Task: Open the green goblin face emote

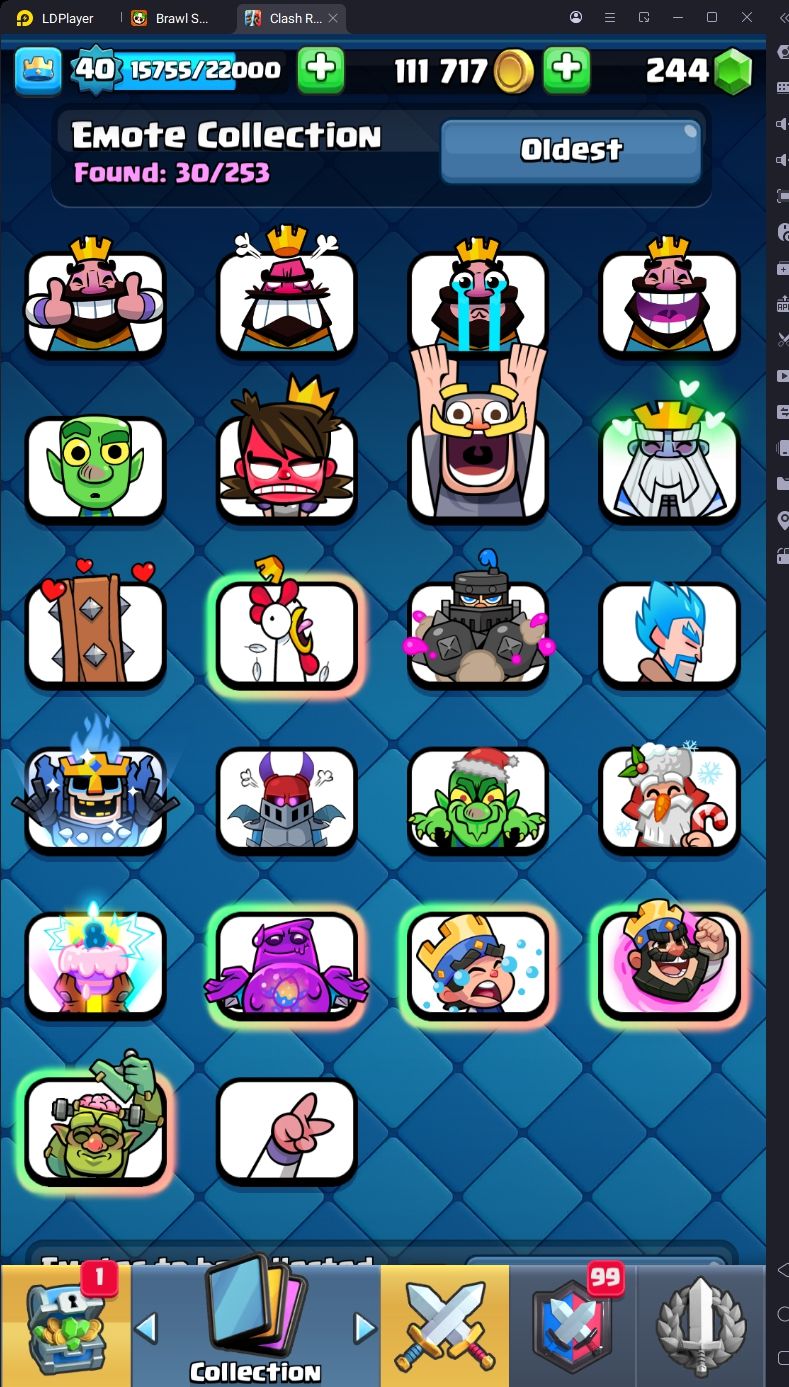Action: tap(95, 468)
